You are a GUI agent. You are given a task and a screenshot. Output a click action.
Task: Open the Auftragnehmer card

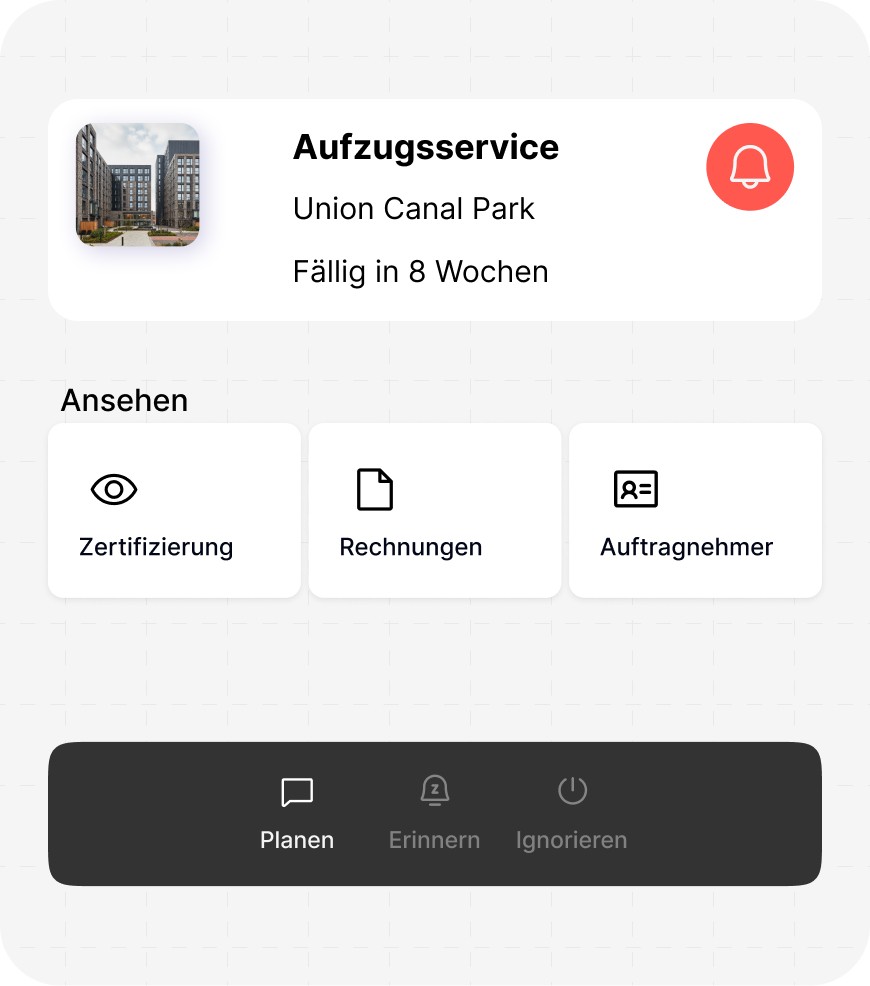tap(695, 510)
